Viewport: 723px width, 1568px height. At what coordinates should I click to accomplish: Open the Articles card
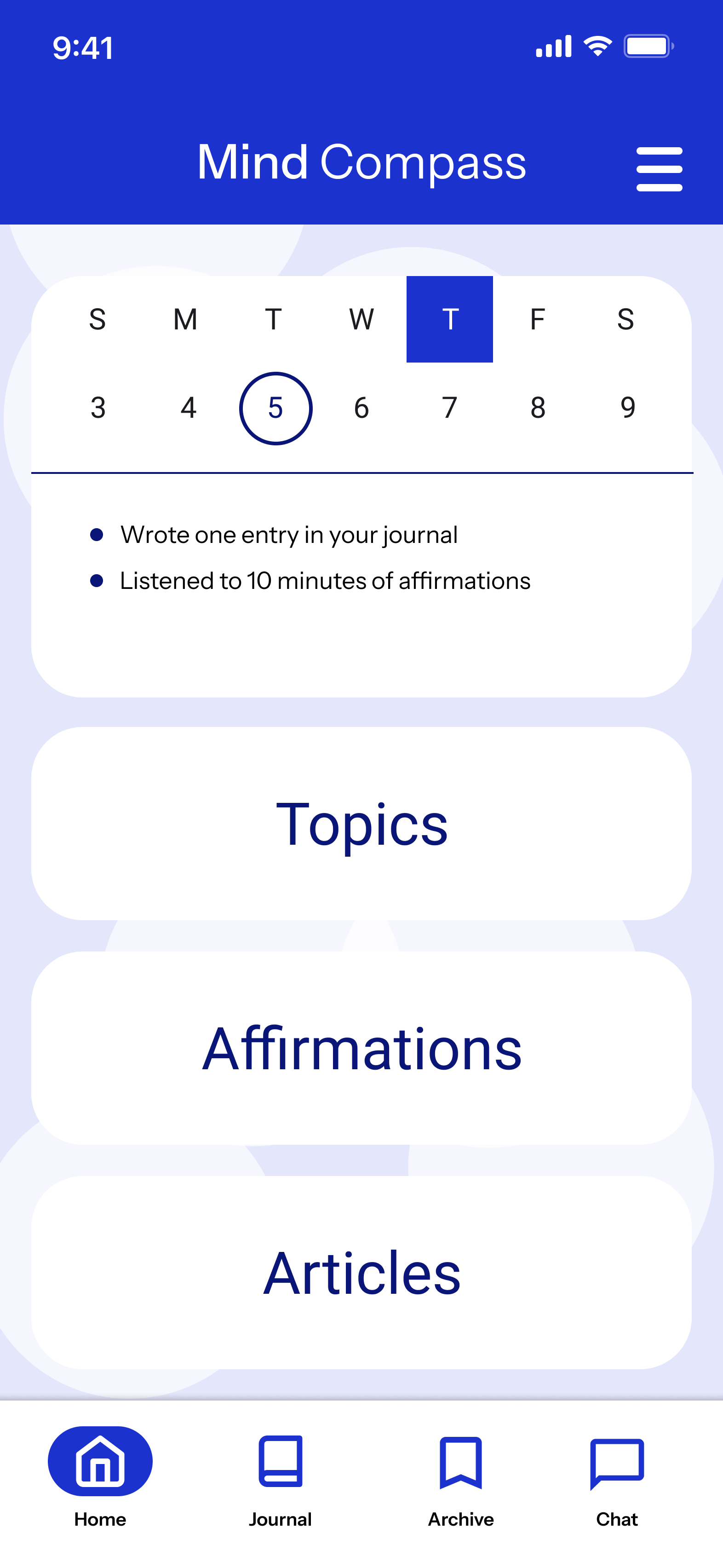tap(361, 1272)
